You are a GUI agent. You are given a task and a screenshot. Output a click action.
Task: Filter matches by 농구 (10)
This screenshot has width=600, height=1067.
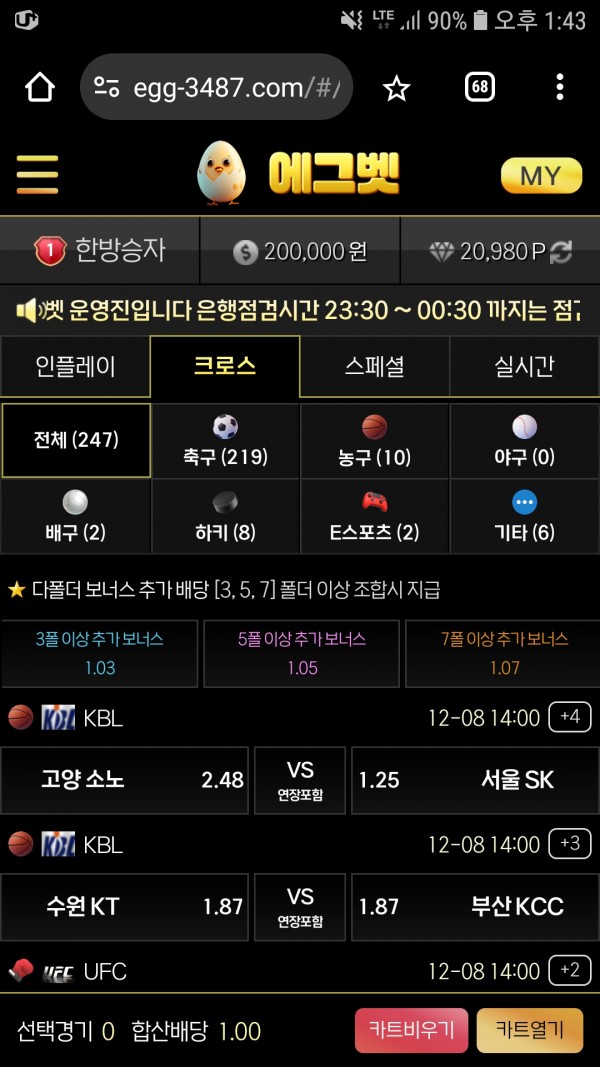(374, 441)
